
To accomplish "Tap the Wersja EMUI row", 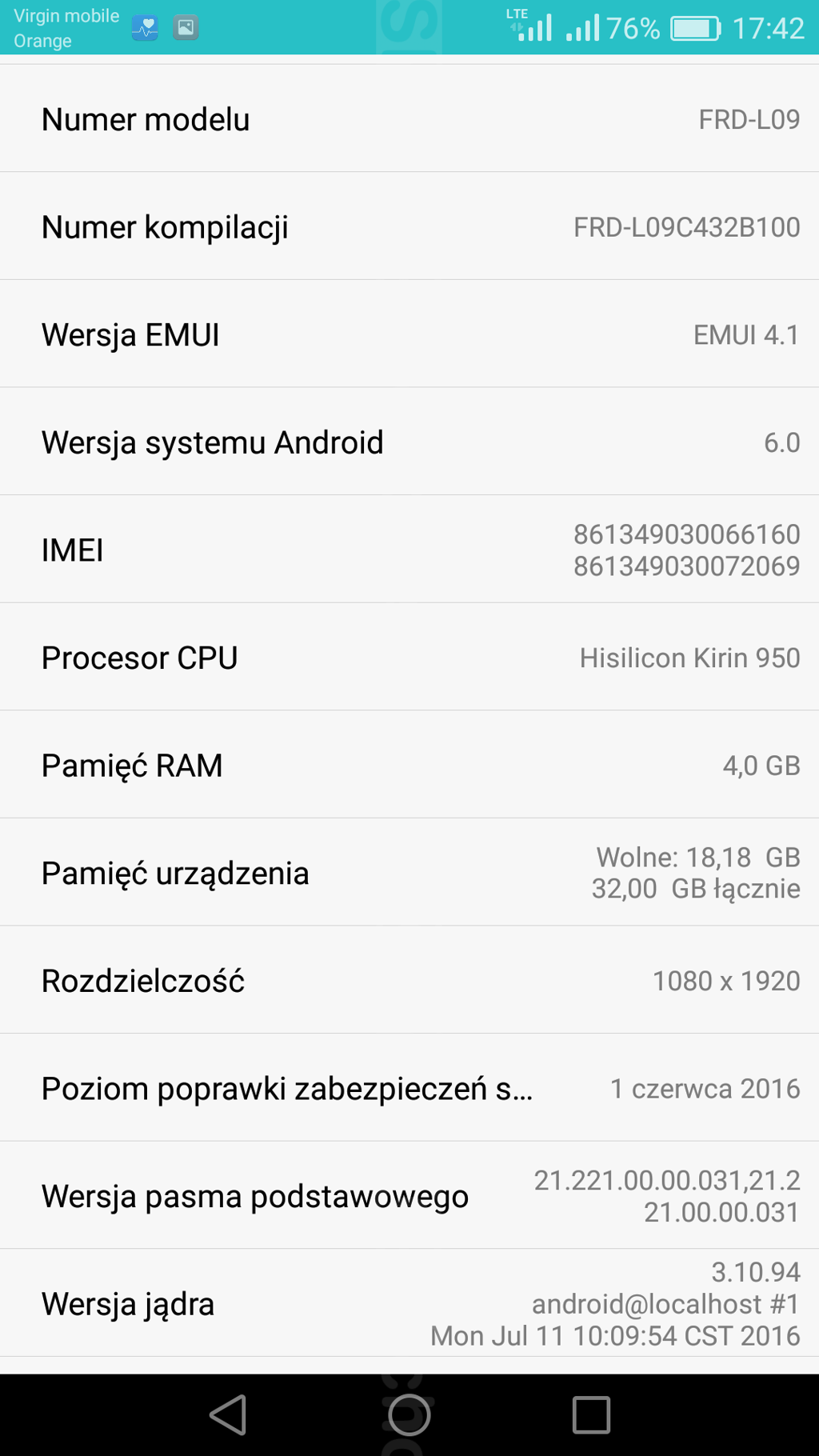I will pyautogui.click(x=409, y=334).
